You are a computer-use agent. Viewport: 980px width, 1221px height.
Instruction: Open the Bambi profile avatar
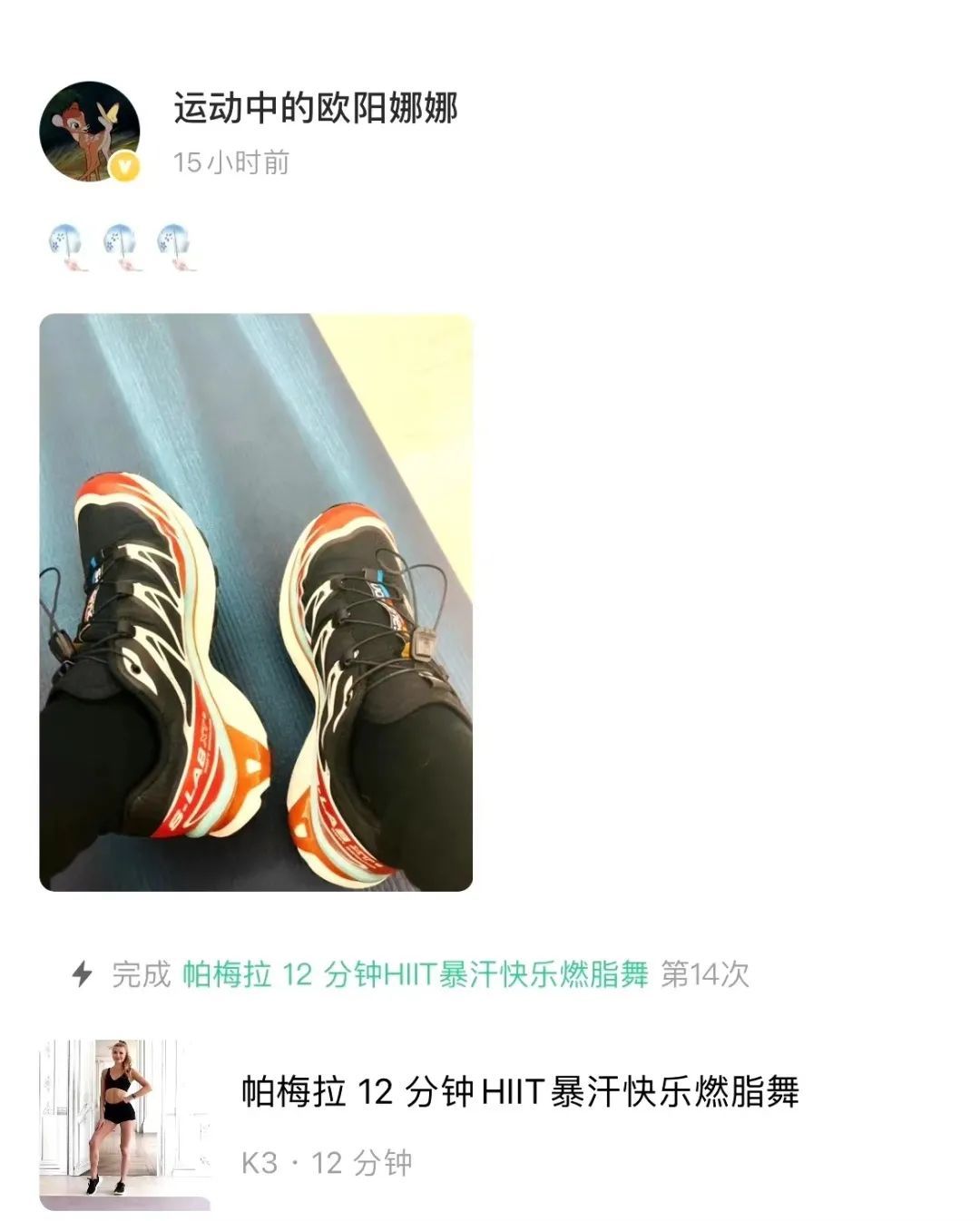coord(88,132)
